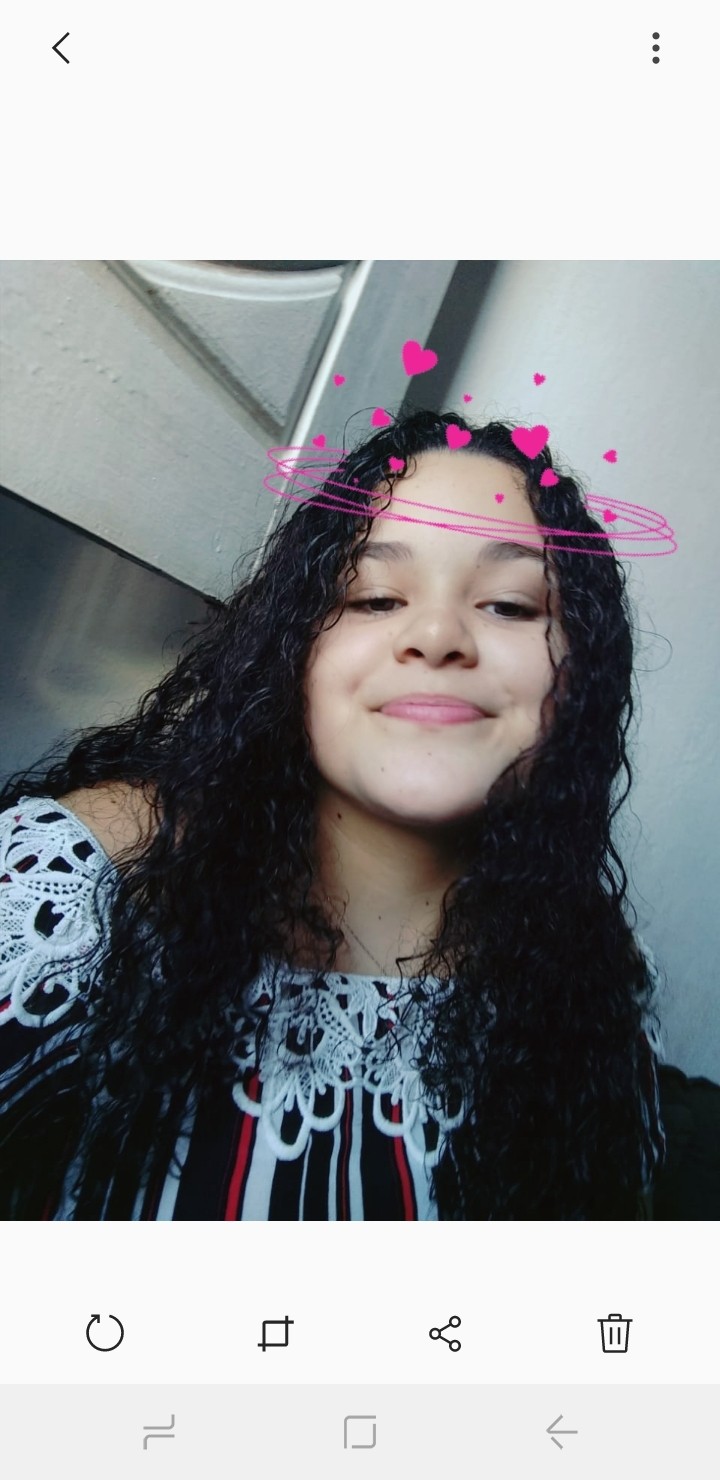This screenshot has width=720, height=1480.
Task: Tap the system home button
Action: (360, 1432)
